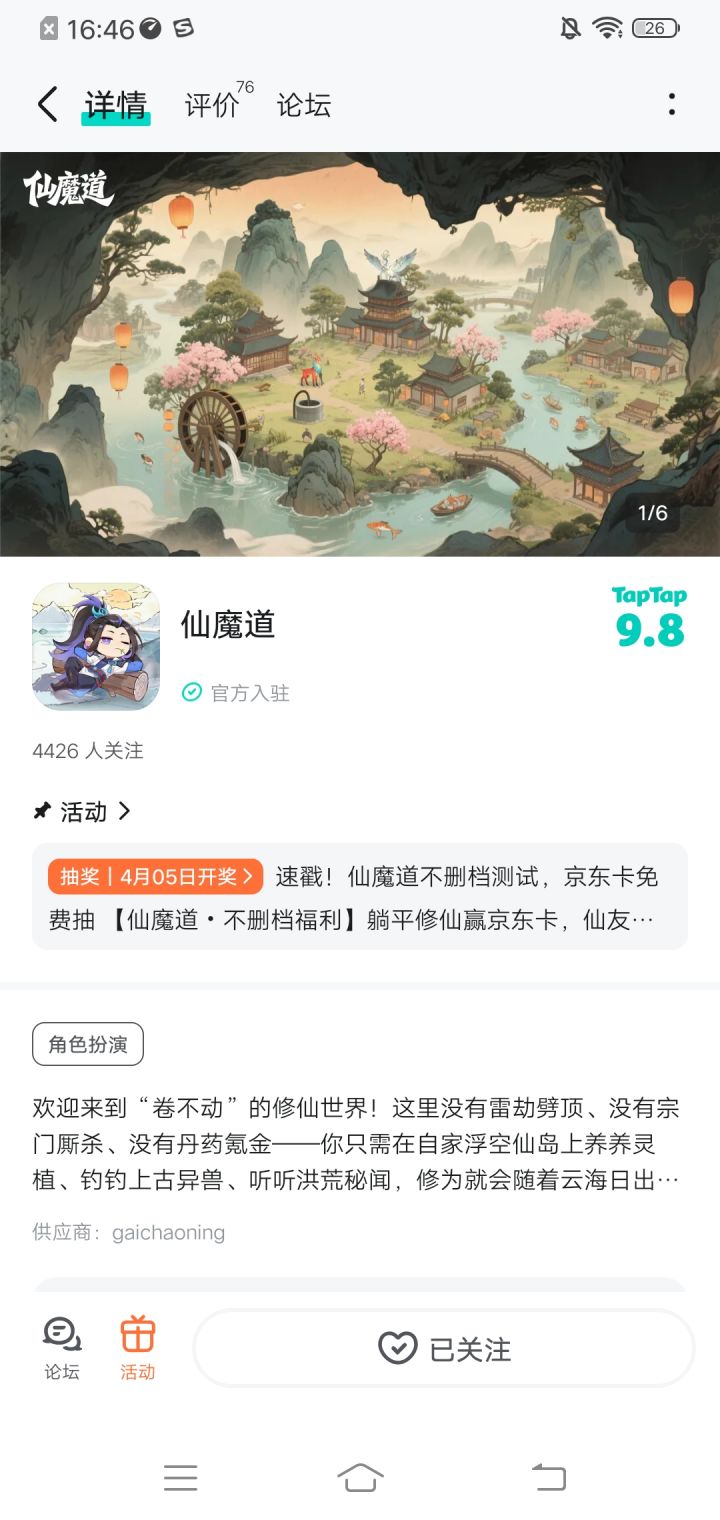Tap the pin icon beside 活动
The image size is (720, 1520).
[39, 812]
